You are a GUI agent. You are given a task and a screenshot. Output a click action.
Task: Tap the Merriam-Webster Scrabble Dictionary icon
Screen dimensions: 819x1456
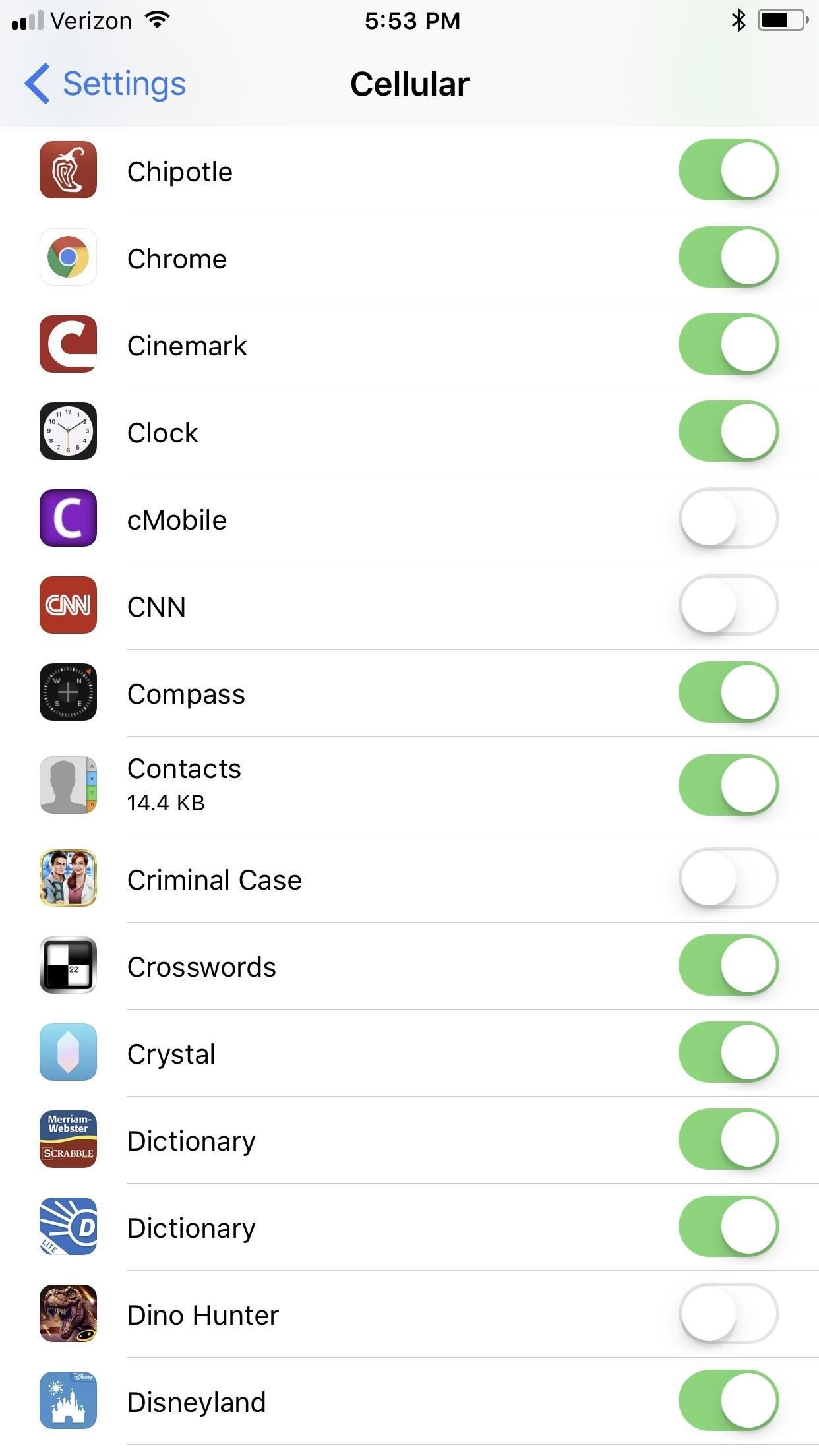pyautogui.click(x=68, y=1140)
